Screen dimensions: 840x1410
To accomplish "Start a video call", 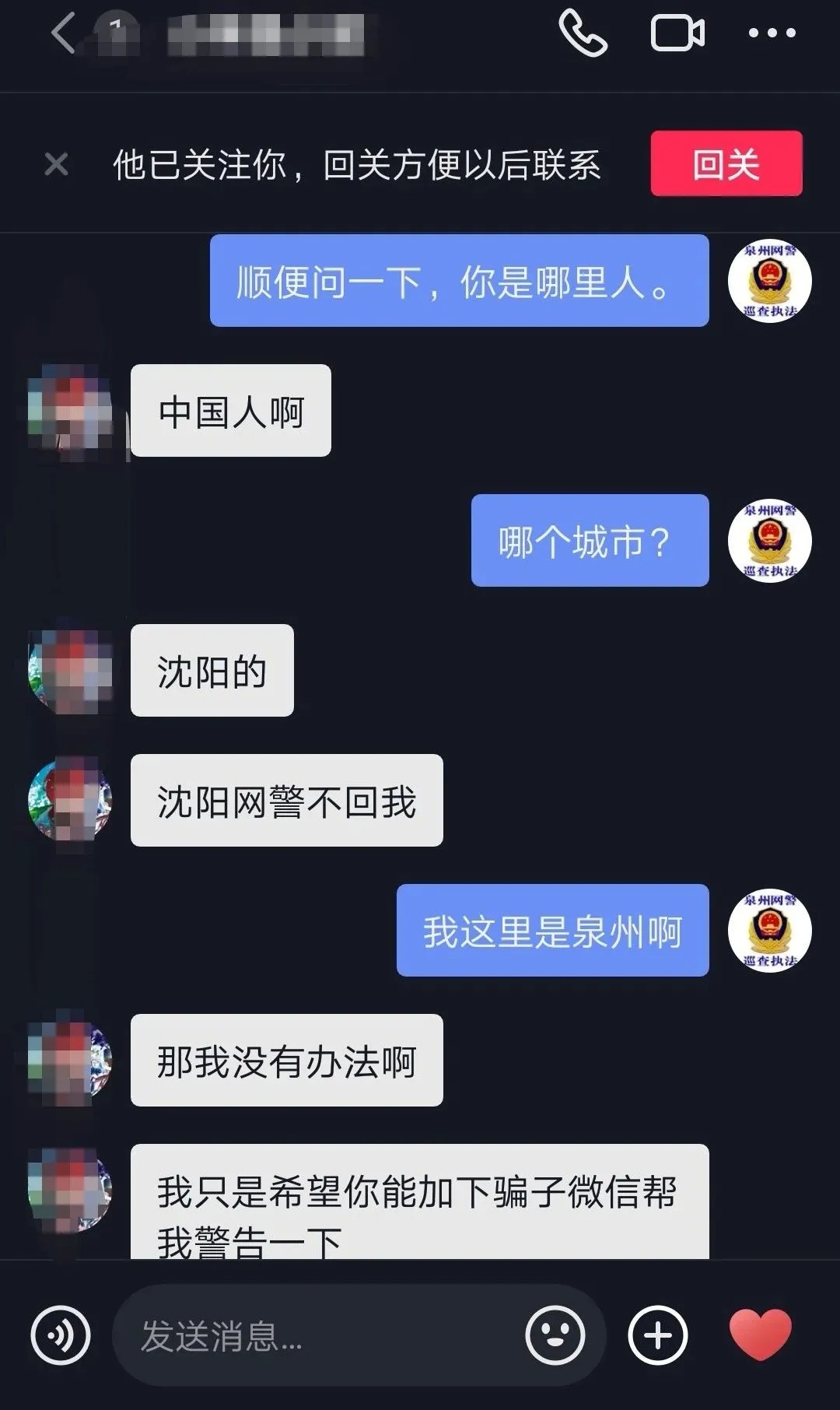I will point(677,33).
